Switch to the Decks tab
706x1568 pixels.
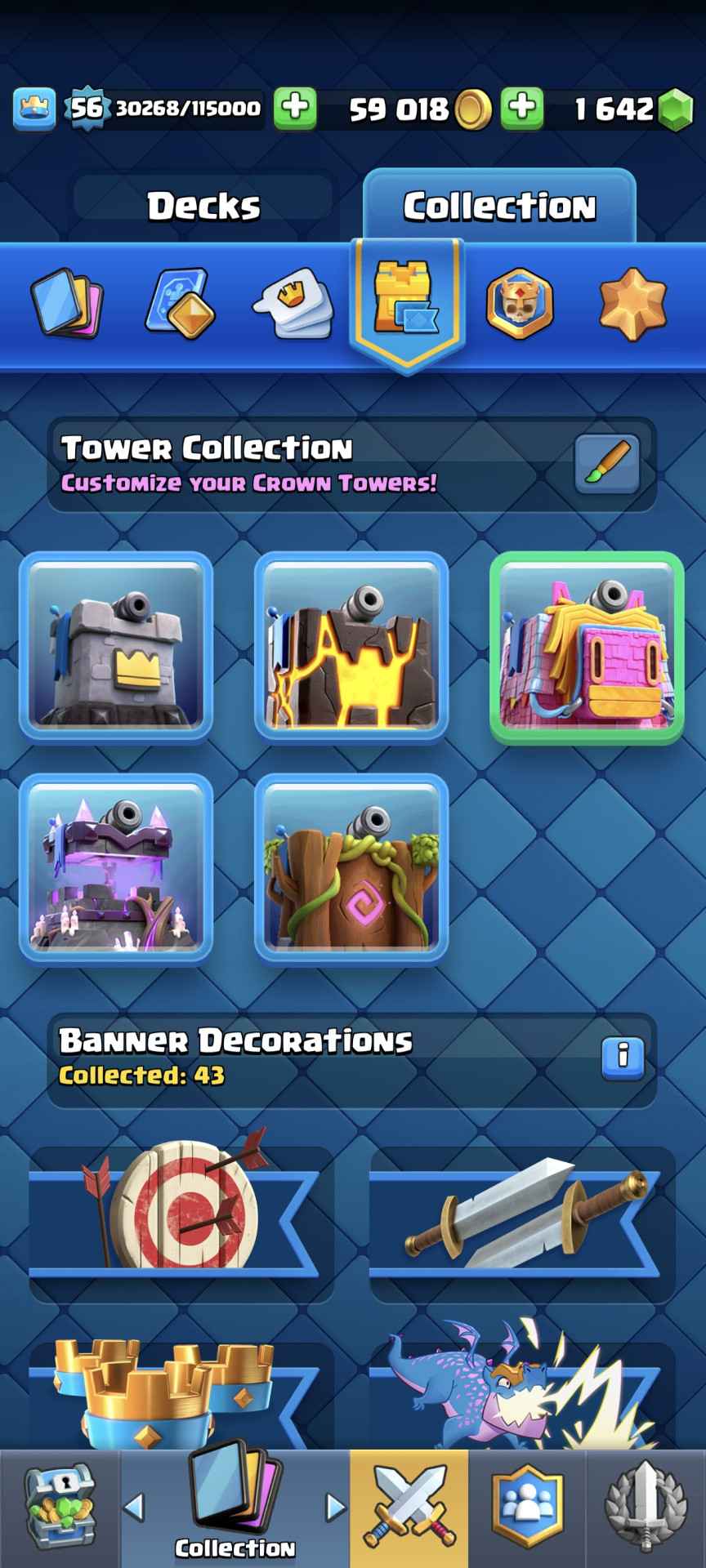pos(203,206)
